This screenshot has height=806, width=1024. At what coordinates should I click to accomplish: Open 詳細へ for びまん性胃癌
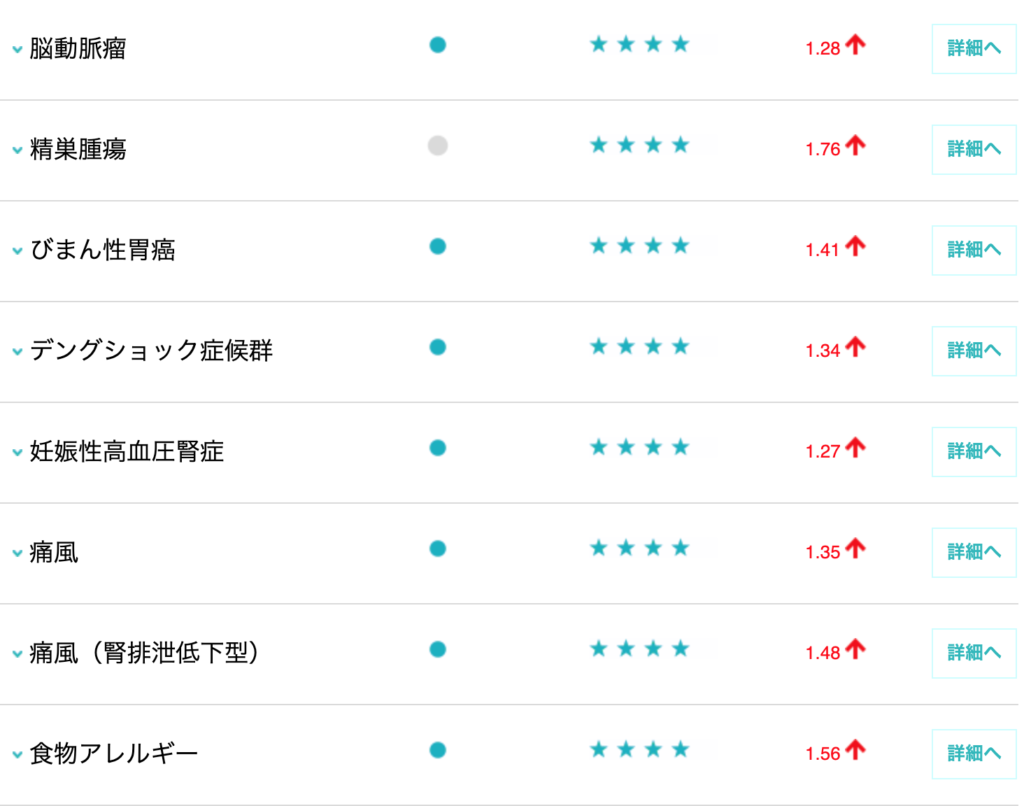point(974,250)
